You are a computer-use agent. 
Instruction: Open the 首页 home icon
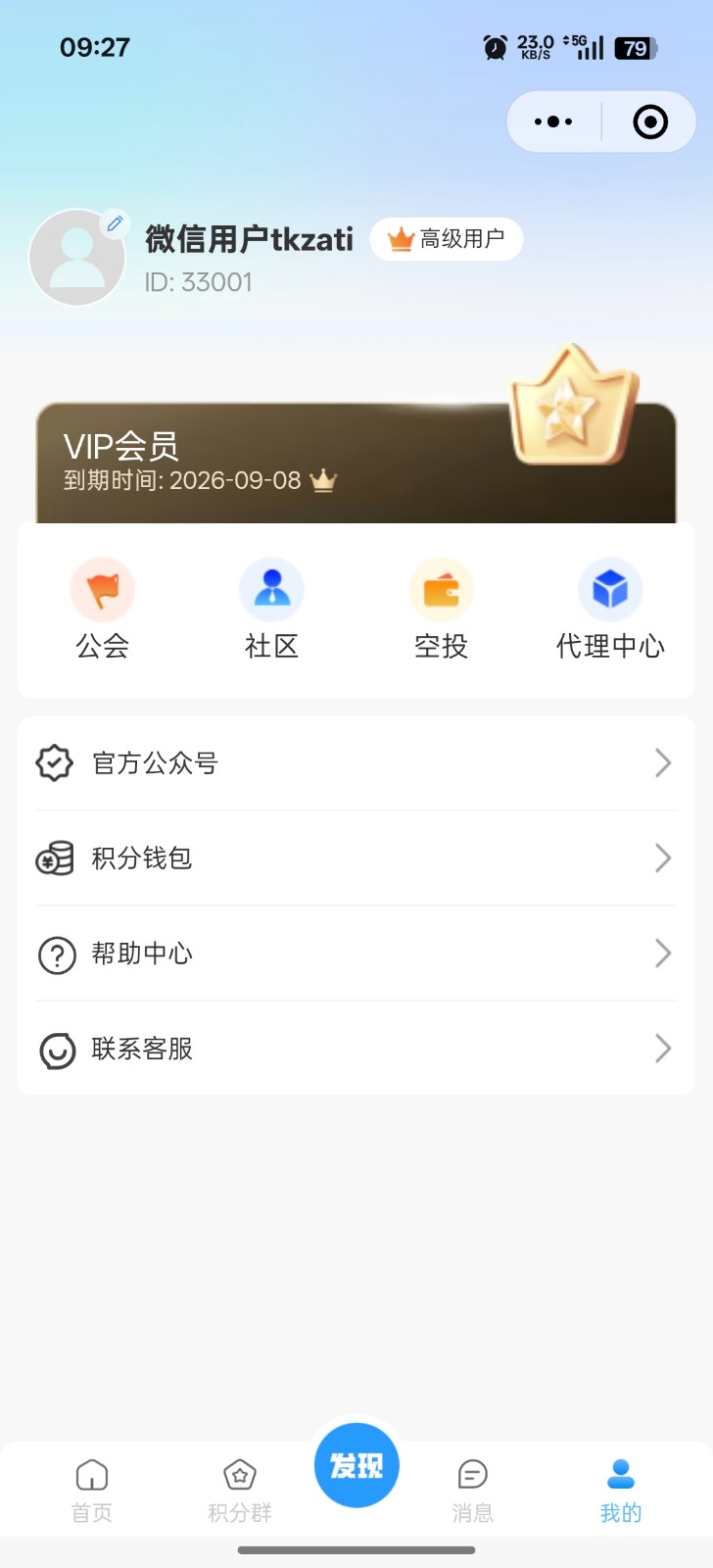(91, 1473)
